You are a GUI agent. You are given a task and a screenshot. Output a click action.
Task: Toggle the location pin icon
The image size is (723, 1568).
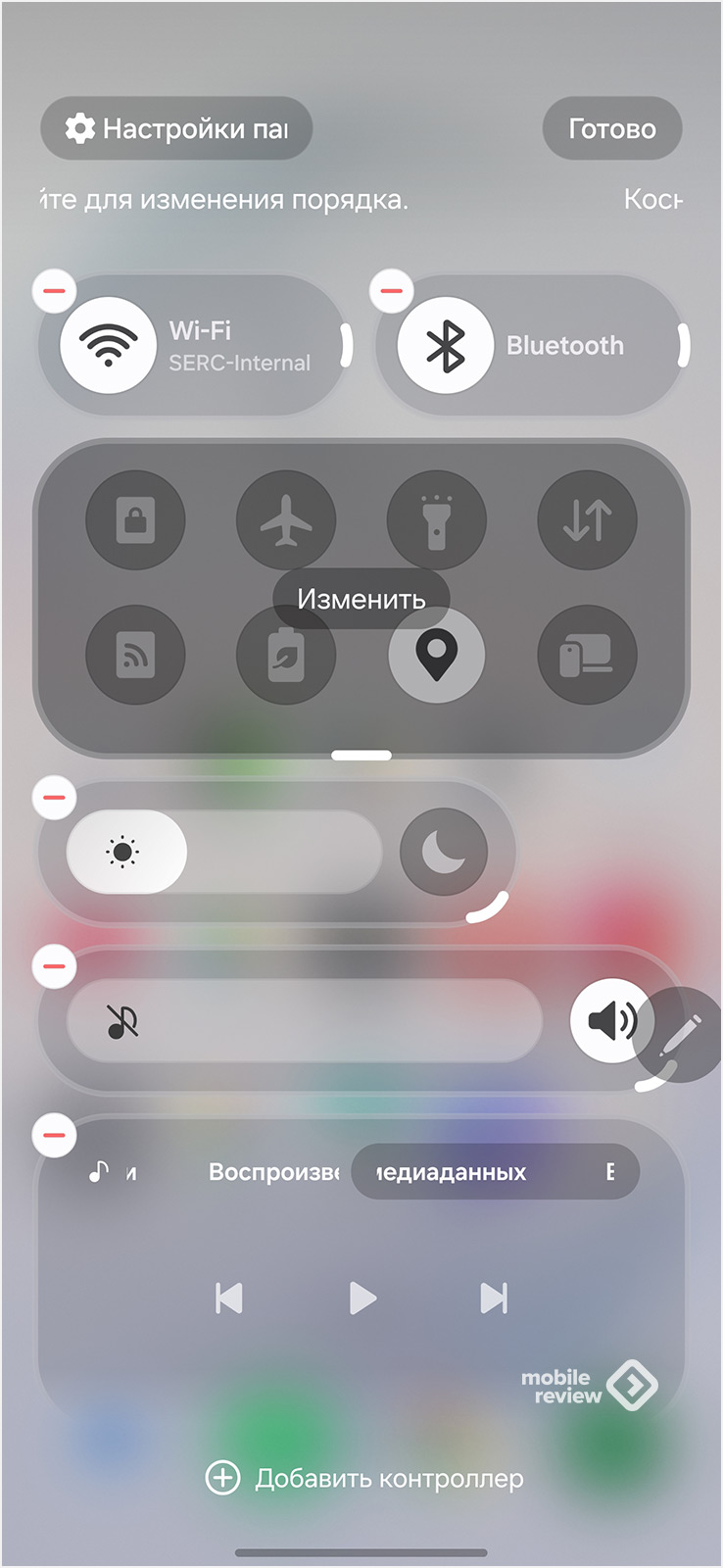click(x=437, y=657)
